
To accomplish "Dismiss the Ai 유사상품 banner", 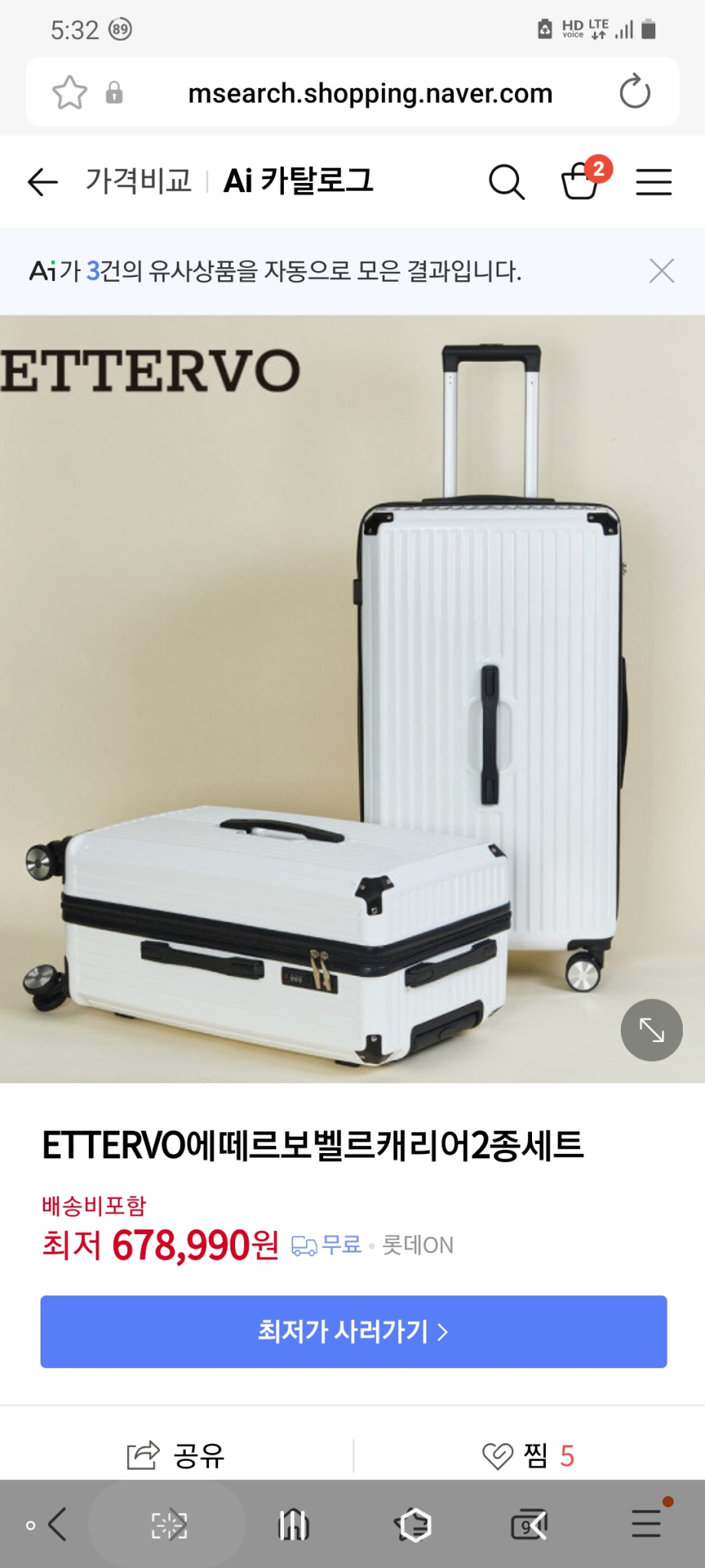I will coord(661,271).
